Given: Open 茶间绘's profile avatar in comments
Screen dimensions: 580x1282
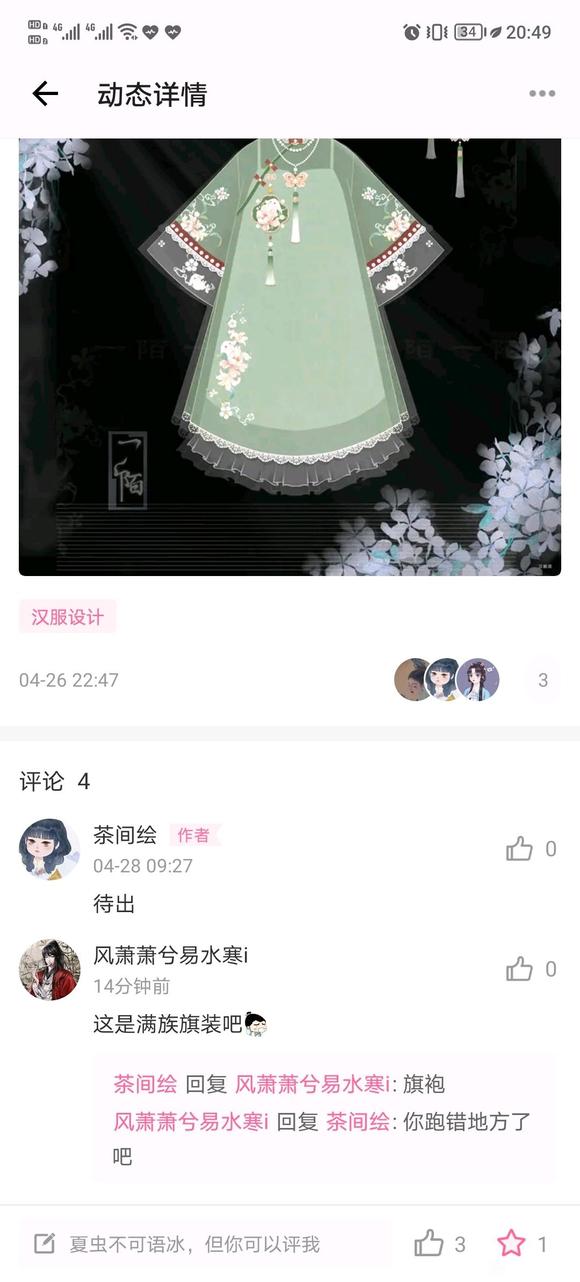Looking at the screenshot, I should (x=49, y=849).
